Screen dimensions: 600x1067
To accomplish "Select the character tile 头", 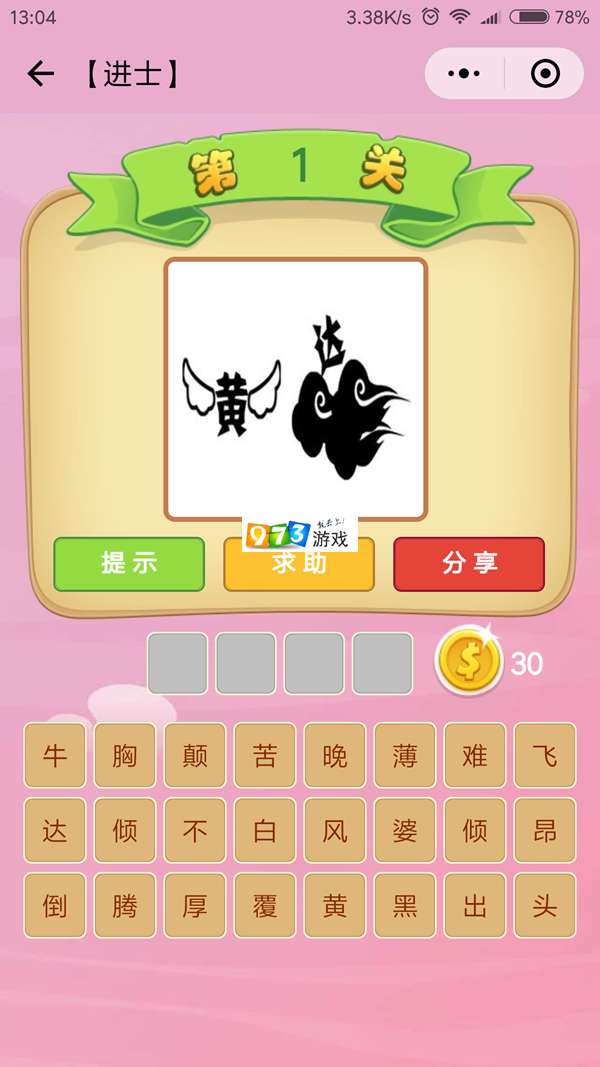I will tap(545, 906).
